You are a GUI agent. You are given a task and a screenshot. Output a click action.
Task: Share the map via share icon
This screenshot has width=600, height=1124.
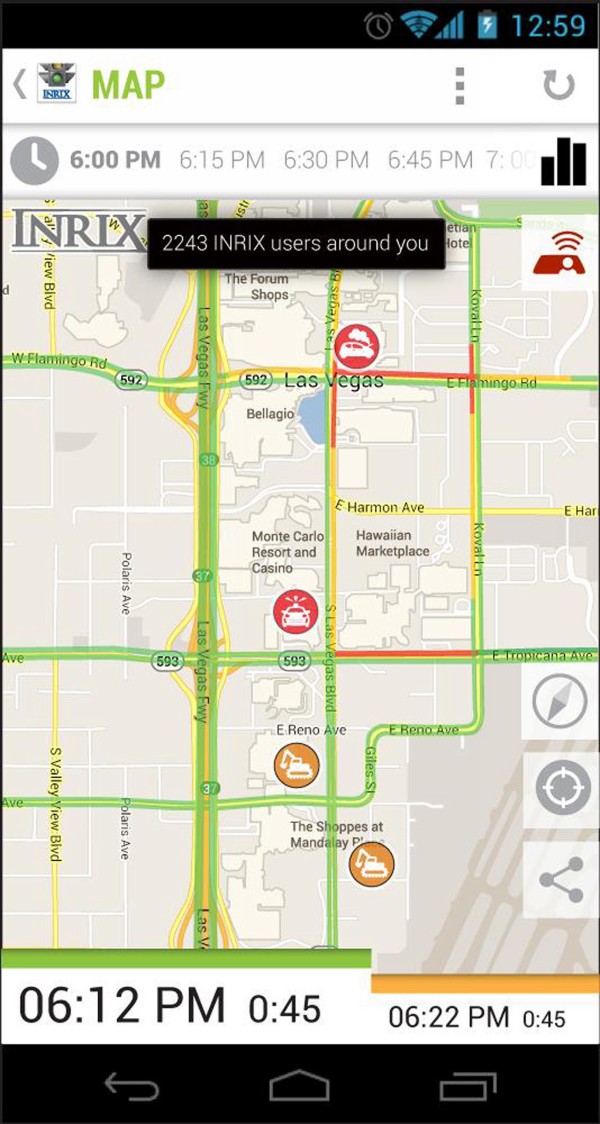click(x=561, y=879)
